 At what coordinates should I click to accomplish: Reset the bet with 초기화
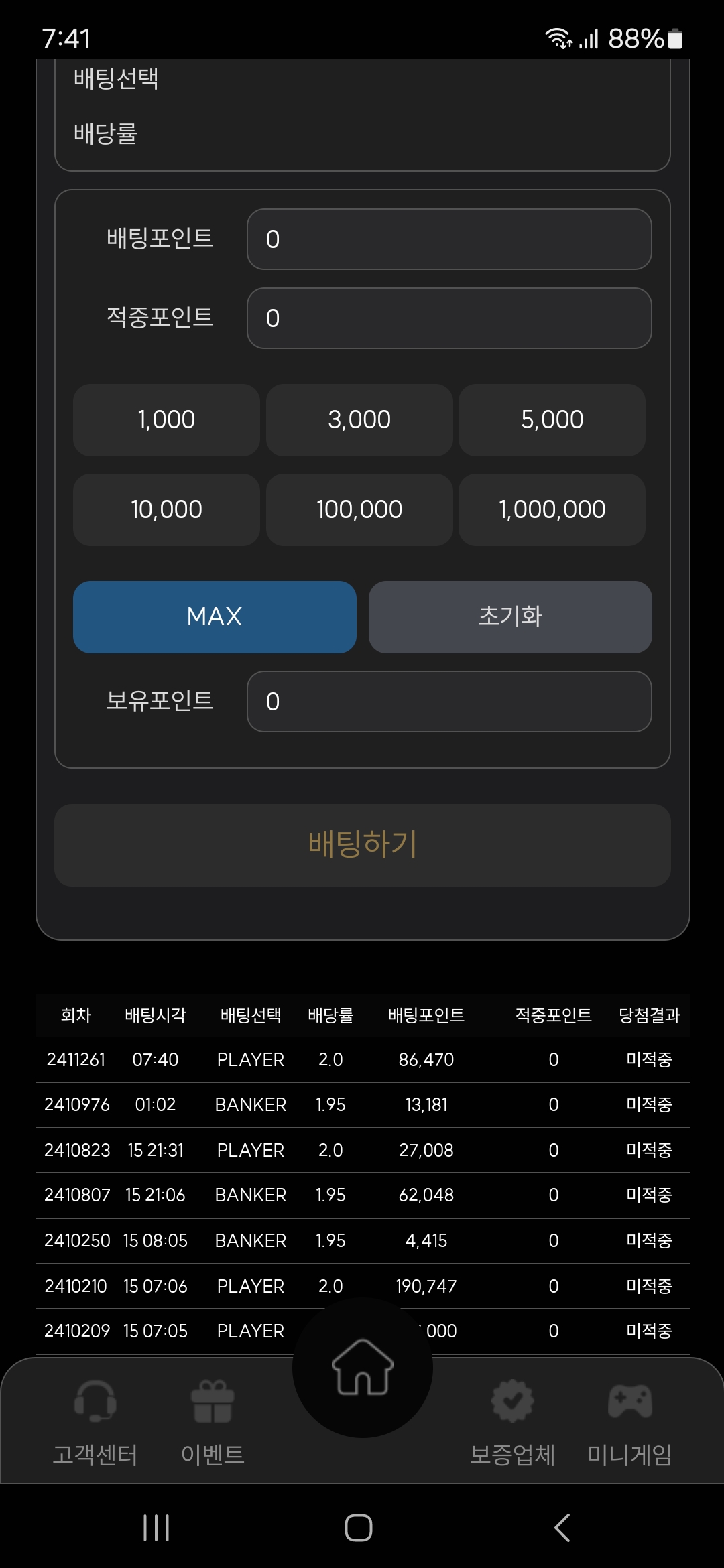[510, 616]
